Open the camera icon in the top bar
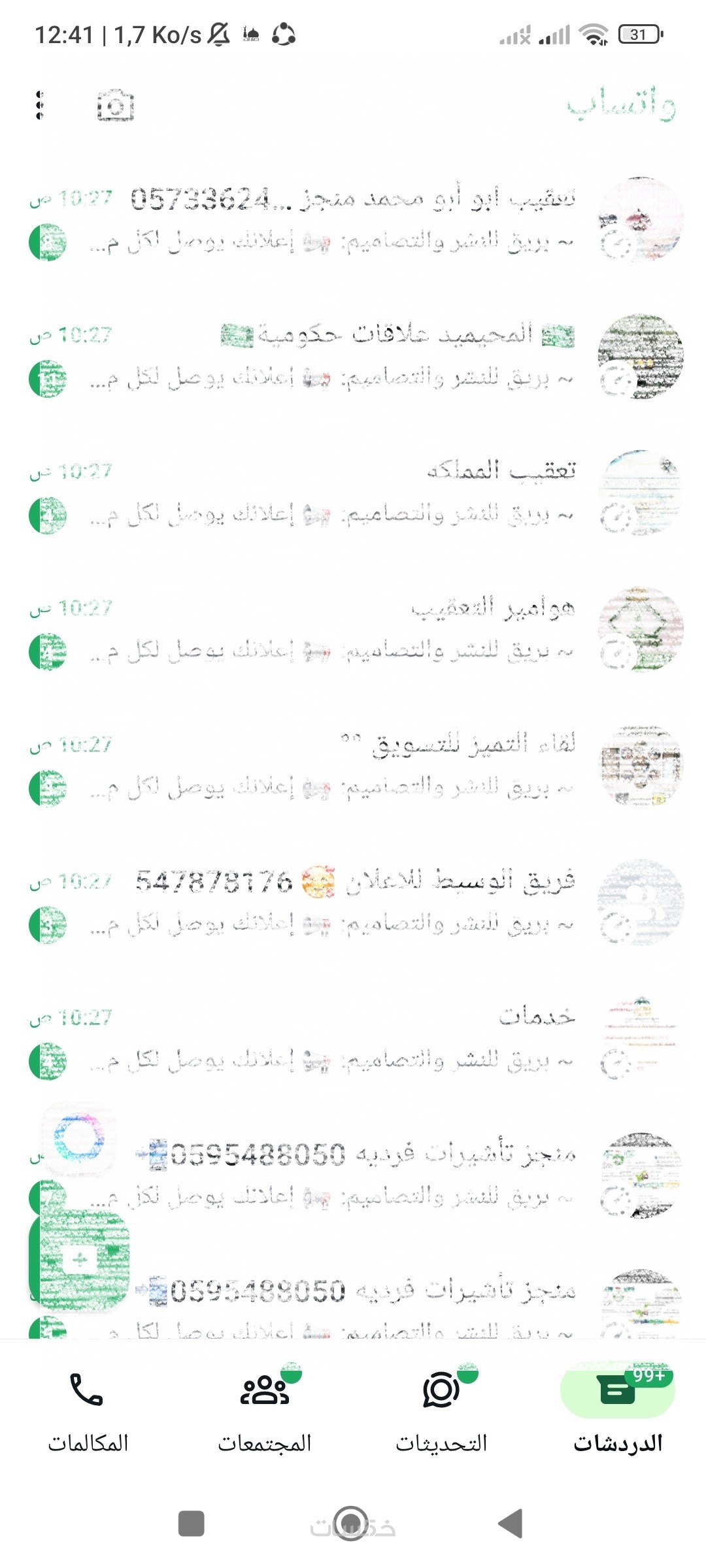The height and width of the screenshot is (1568, 706). point(116,106)
